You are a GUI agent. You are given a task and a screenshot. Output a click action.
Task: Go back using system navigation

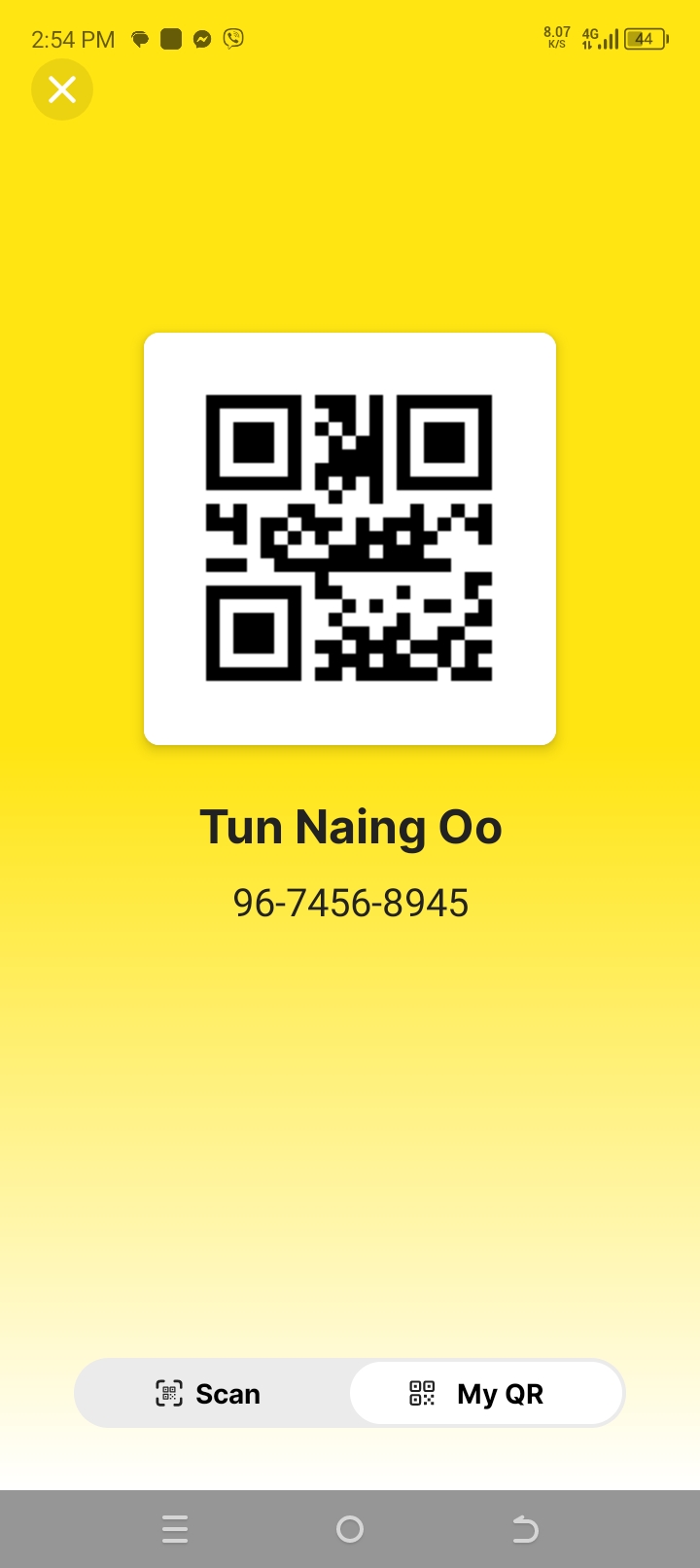525,1529
